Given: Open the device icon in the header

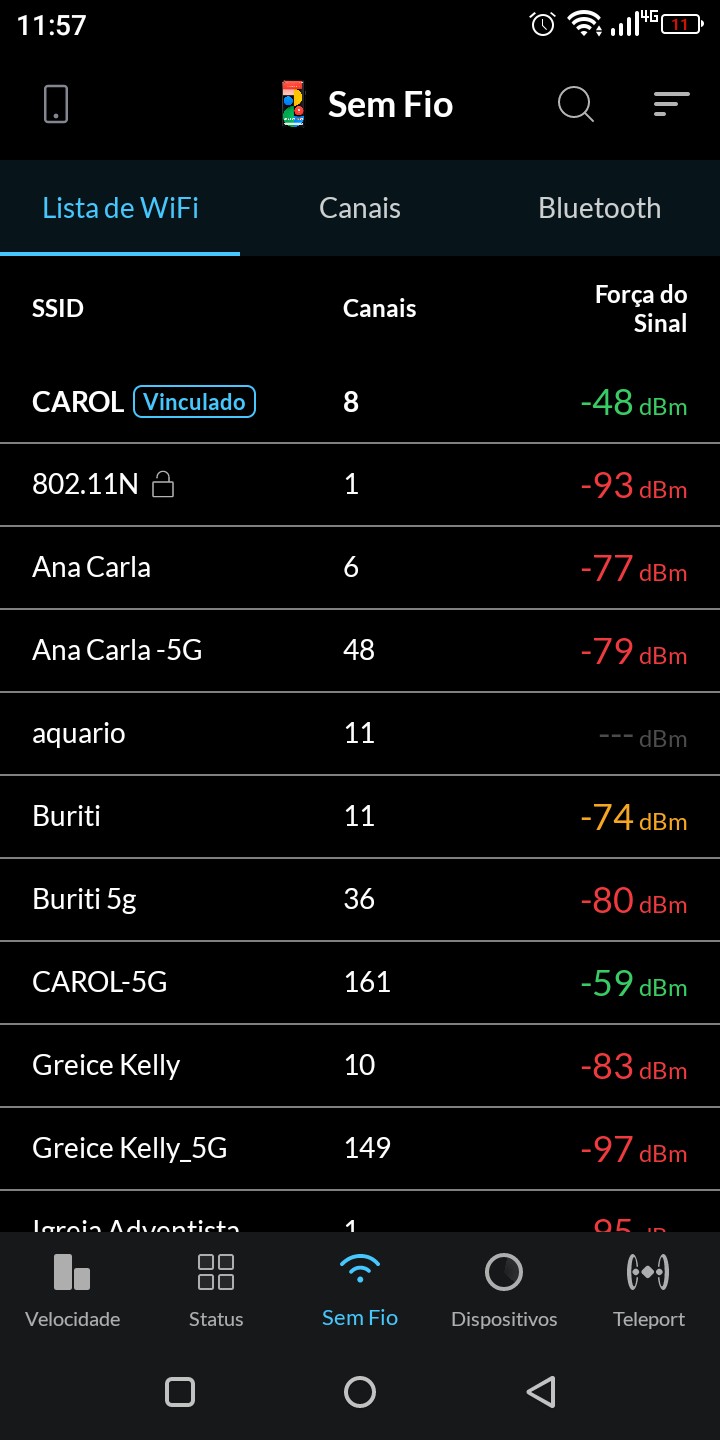Looking at the screenshot, I should [x=56, y=104].
